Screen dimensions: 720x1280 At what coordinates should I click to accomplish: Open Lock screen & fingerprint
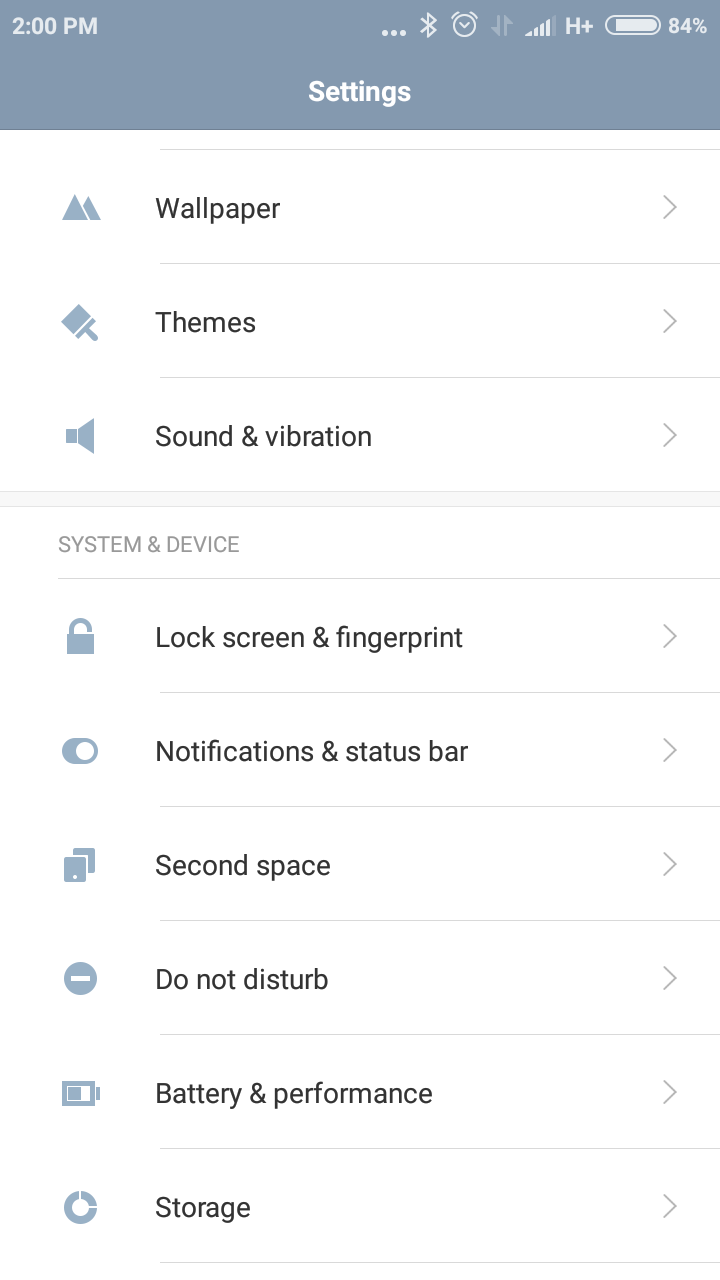[360, 636]
